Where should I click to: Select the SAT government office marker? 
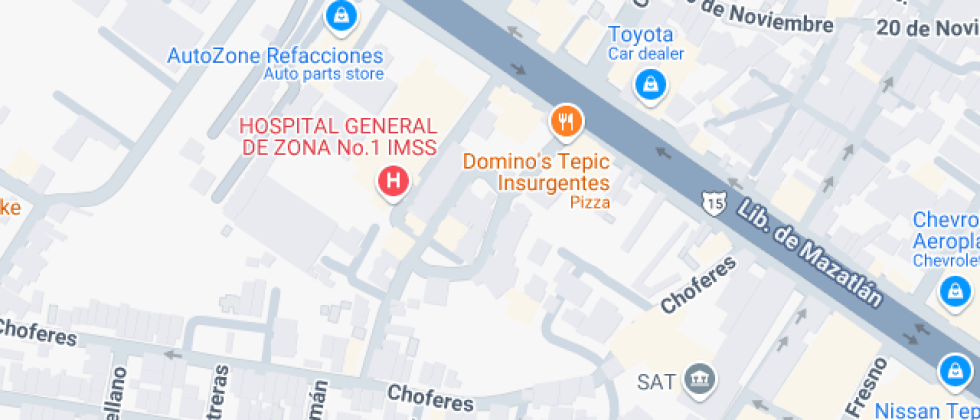pos(702,379)
